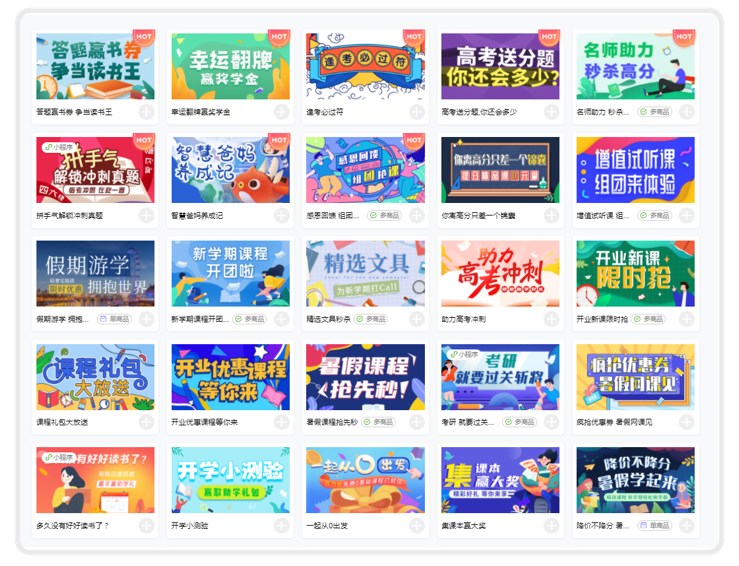Image resolution: width=739 pixels, height=566 pixels.
Task: Open the 名师助力 秒杀高分 template
Action: pos(635,66)
